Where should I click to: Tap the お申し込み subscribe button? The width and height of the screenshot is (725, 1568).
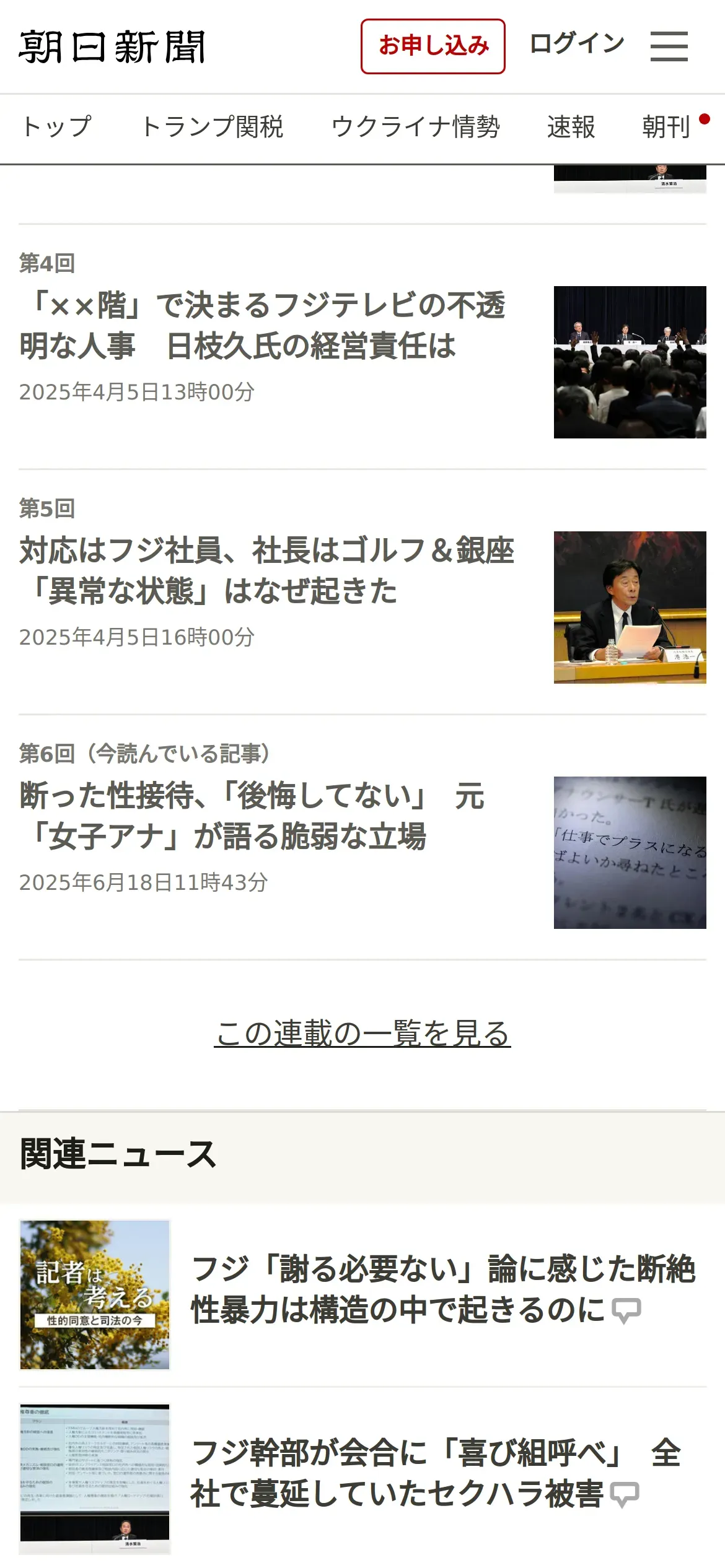tap(433, 46)
